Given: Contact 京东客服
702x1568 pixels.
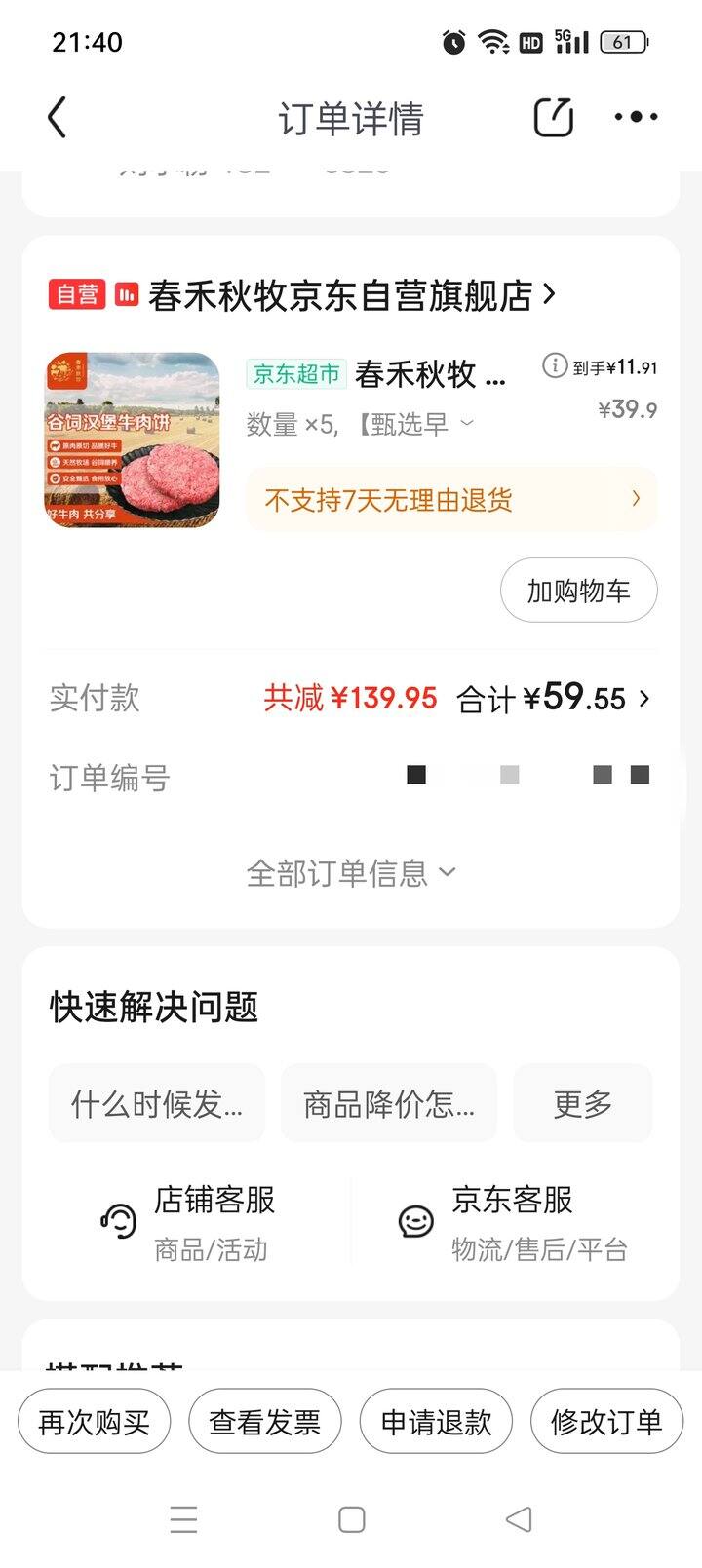Looking at the screenshot, I should click(513, 1222).
